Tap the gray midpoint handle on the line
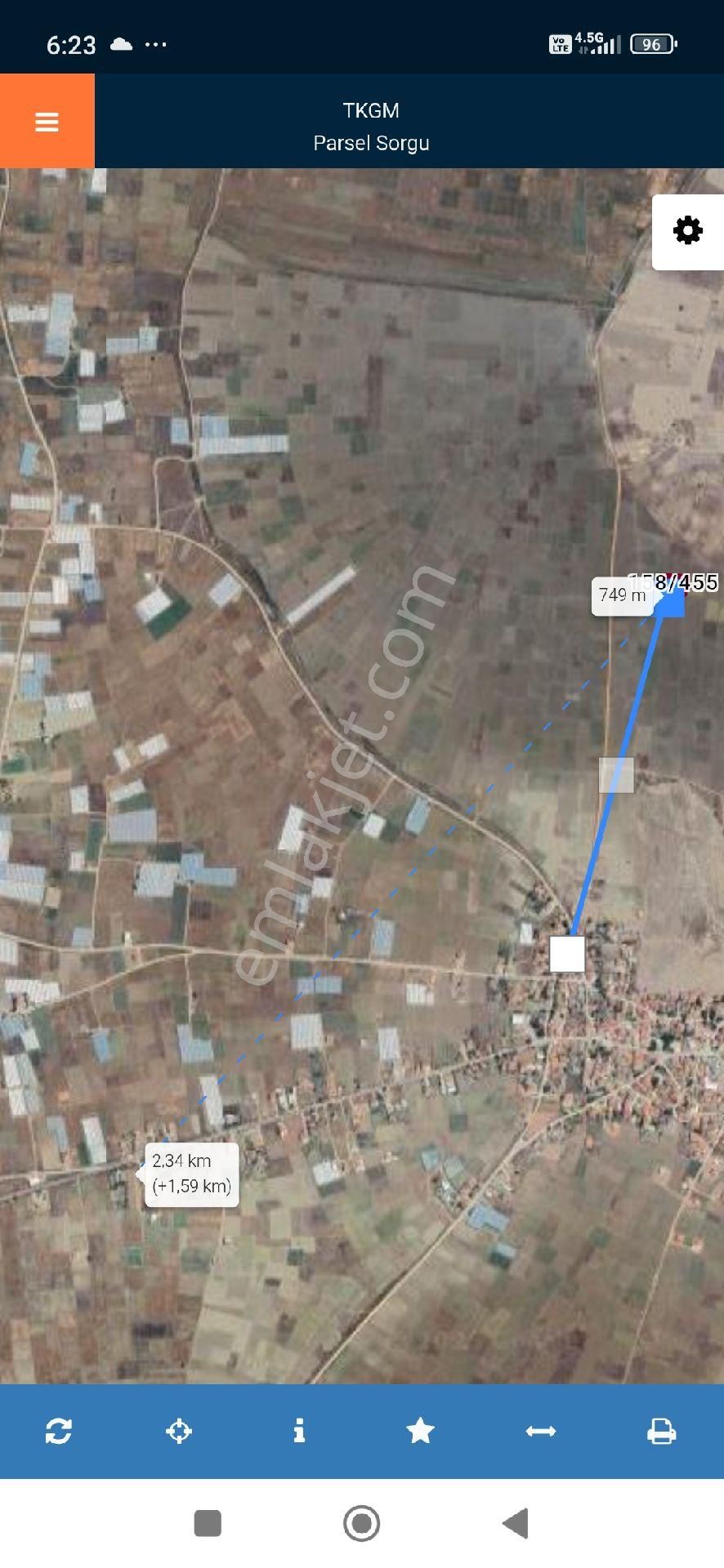 pyautogui.click(x=616, y=775)
